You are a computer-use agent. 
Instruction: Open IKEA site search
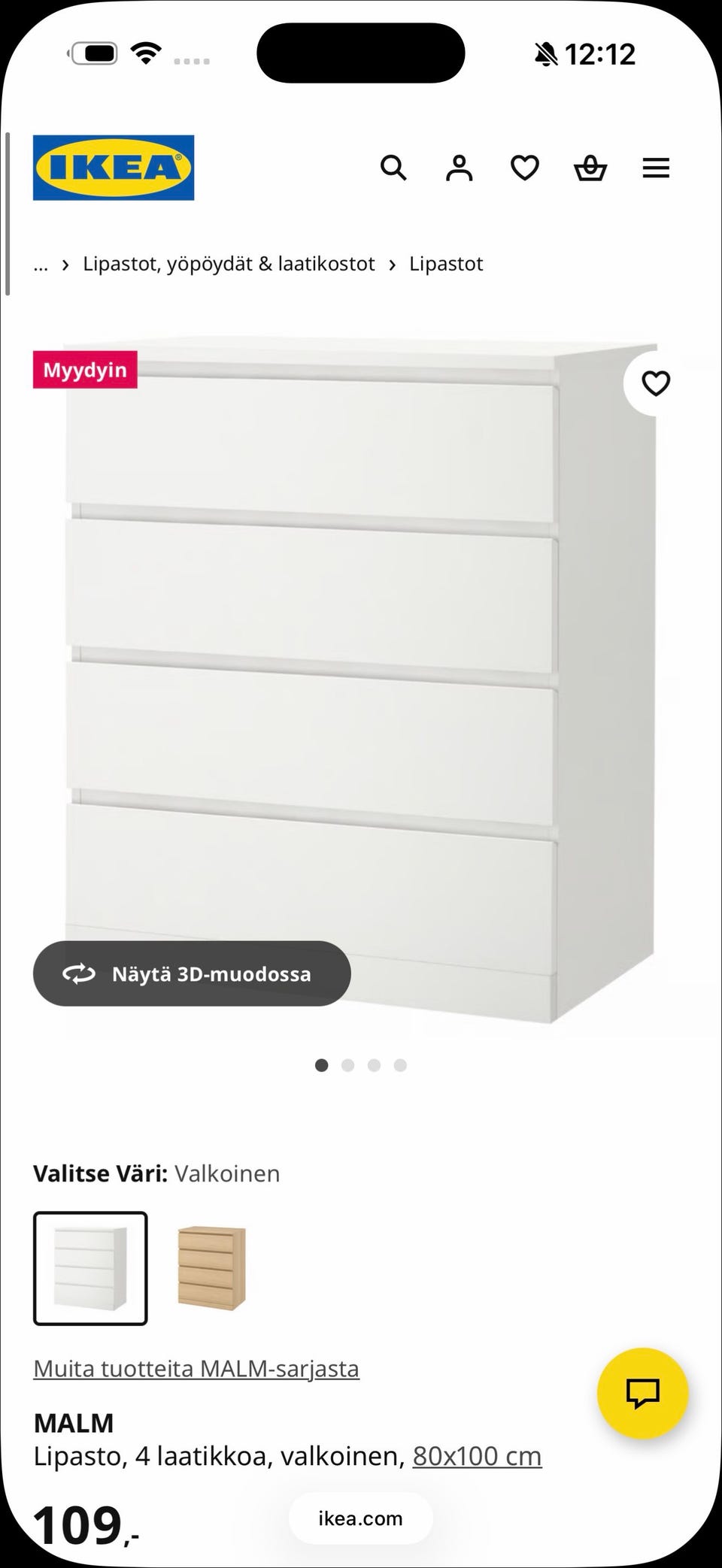point(393,168)
